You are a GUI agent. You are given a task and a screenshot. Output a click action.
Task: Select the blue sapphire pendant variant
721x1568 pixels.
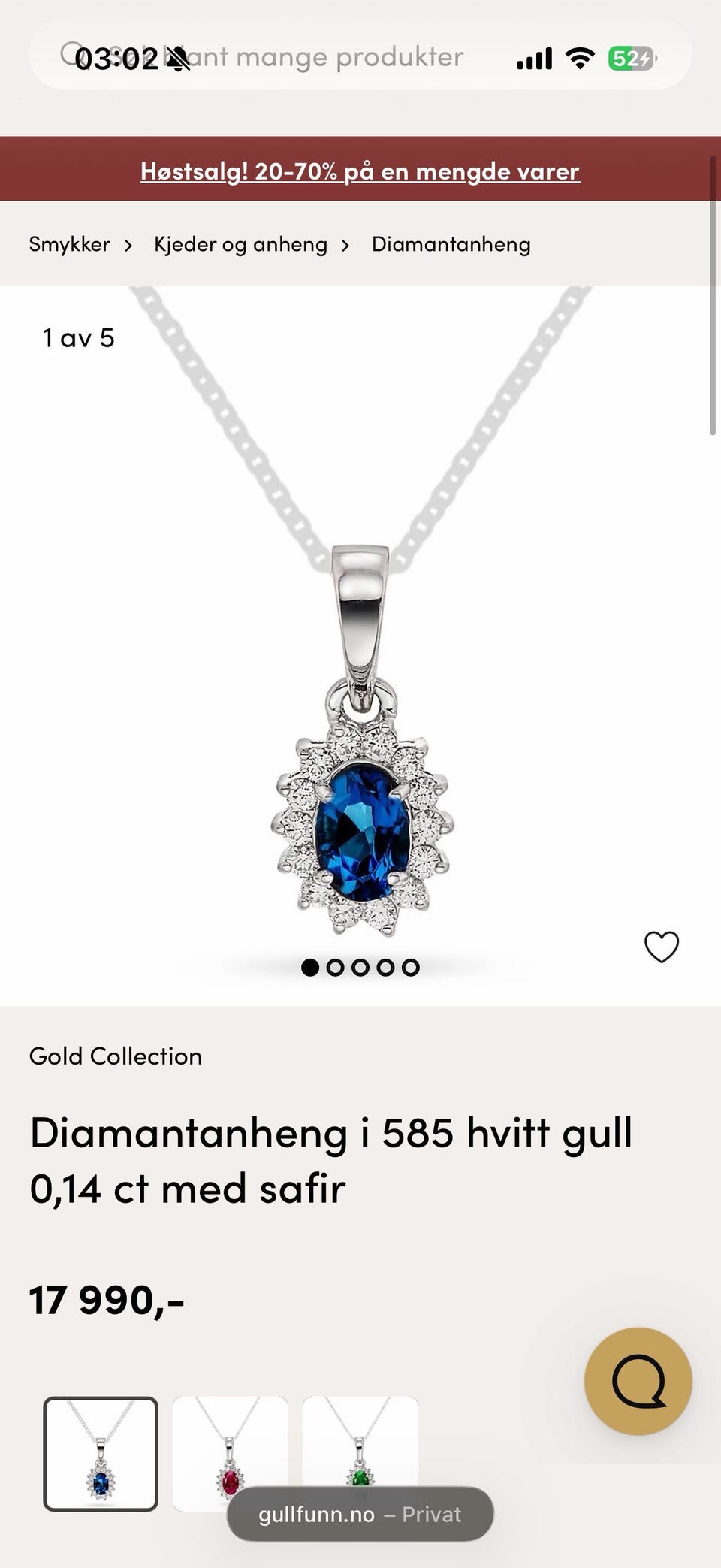point(101,1453)
